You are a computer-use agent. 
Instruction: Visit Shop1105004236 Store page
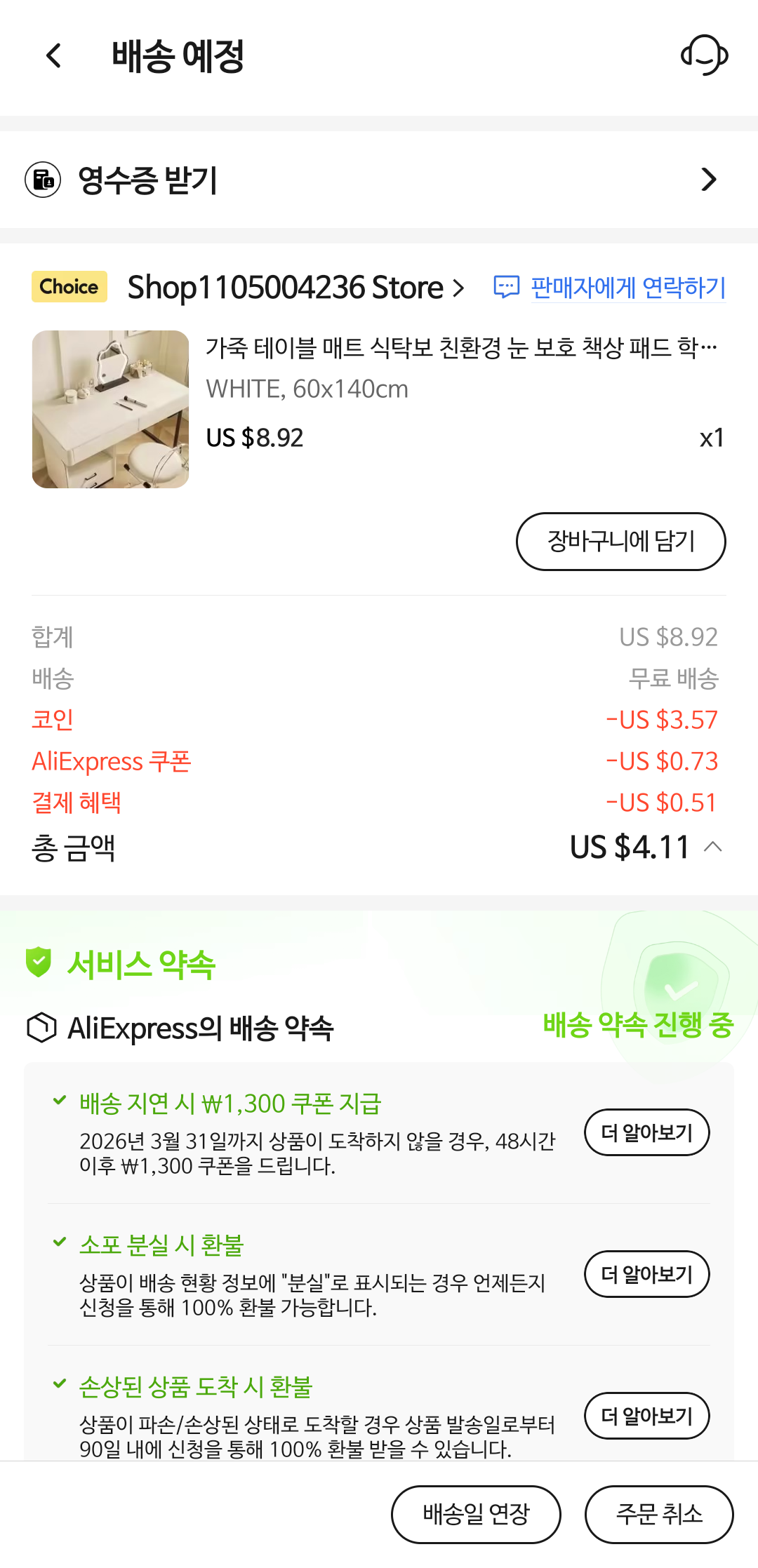295,288
